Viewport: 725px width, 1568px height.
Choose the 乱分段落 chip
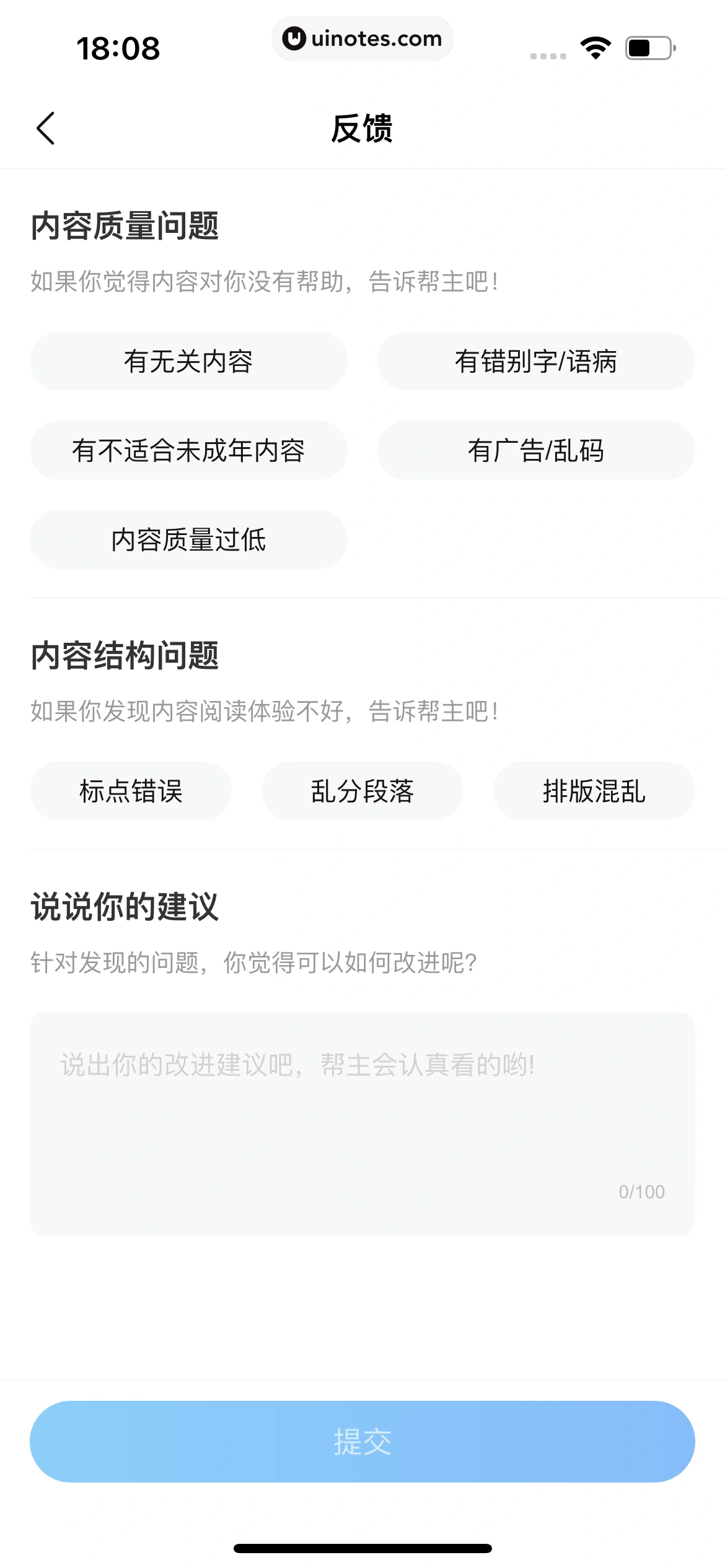point(362,791)
